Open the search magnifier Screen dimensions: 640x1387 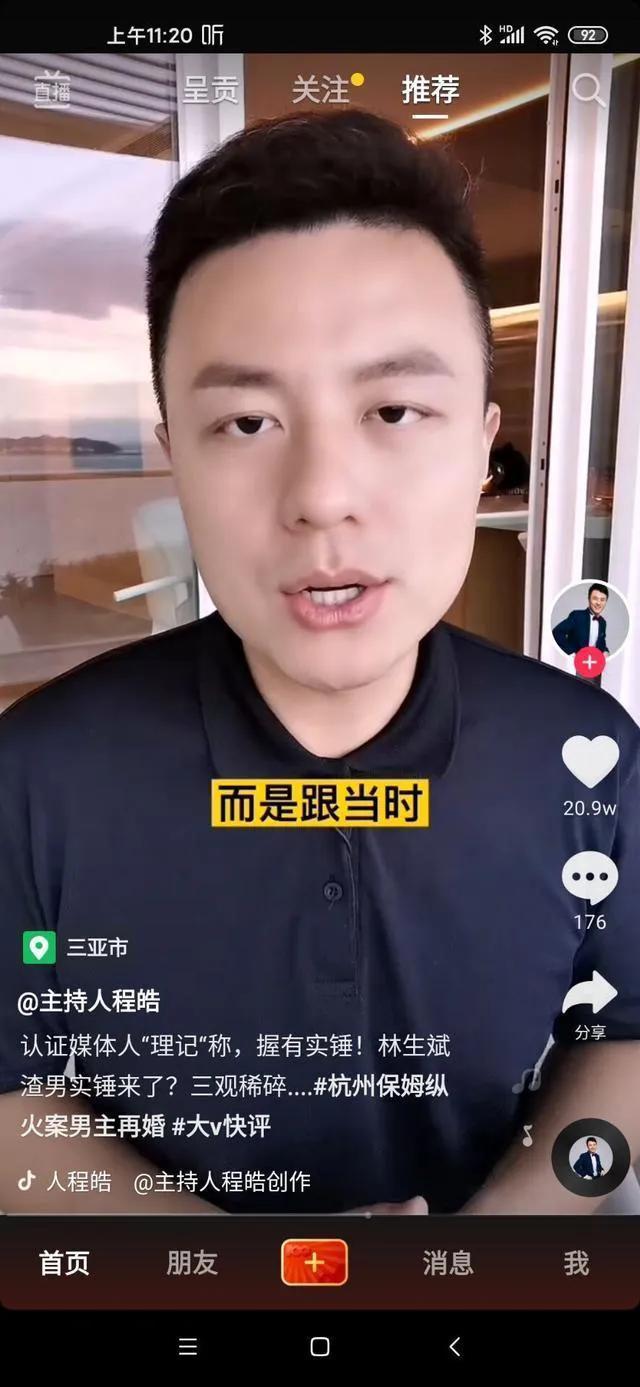(x=588, y=90)
